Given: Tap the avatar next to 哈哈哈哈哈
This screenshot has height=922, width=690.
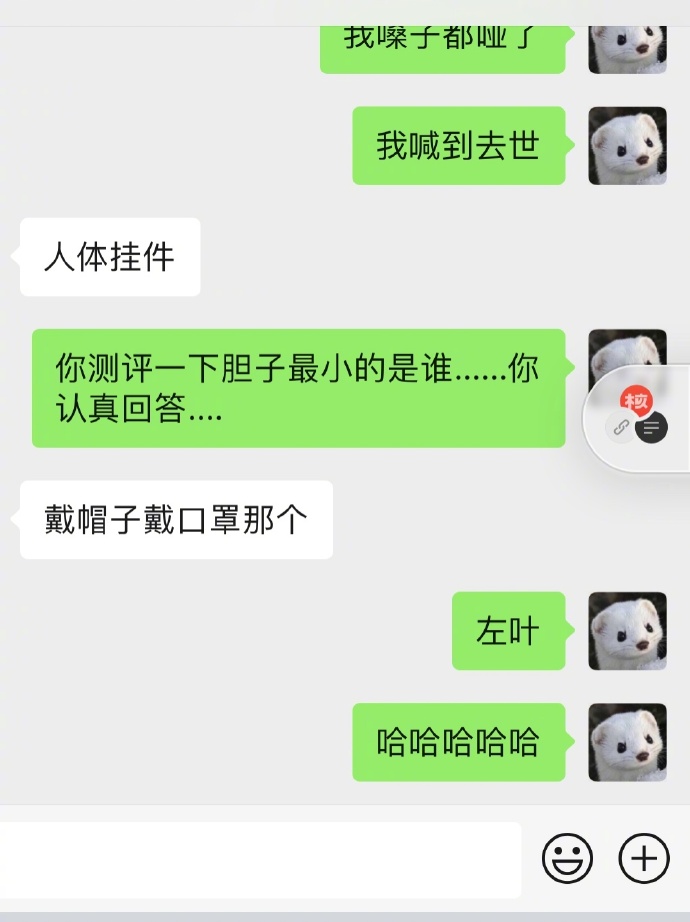Looking at the screenshot, I should [627, 742].
